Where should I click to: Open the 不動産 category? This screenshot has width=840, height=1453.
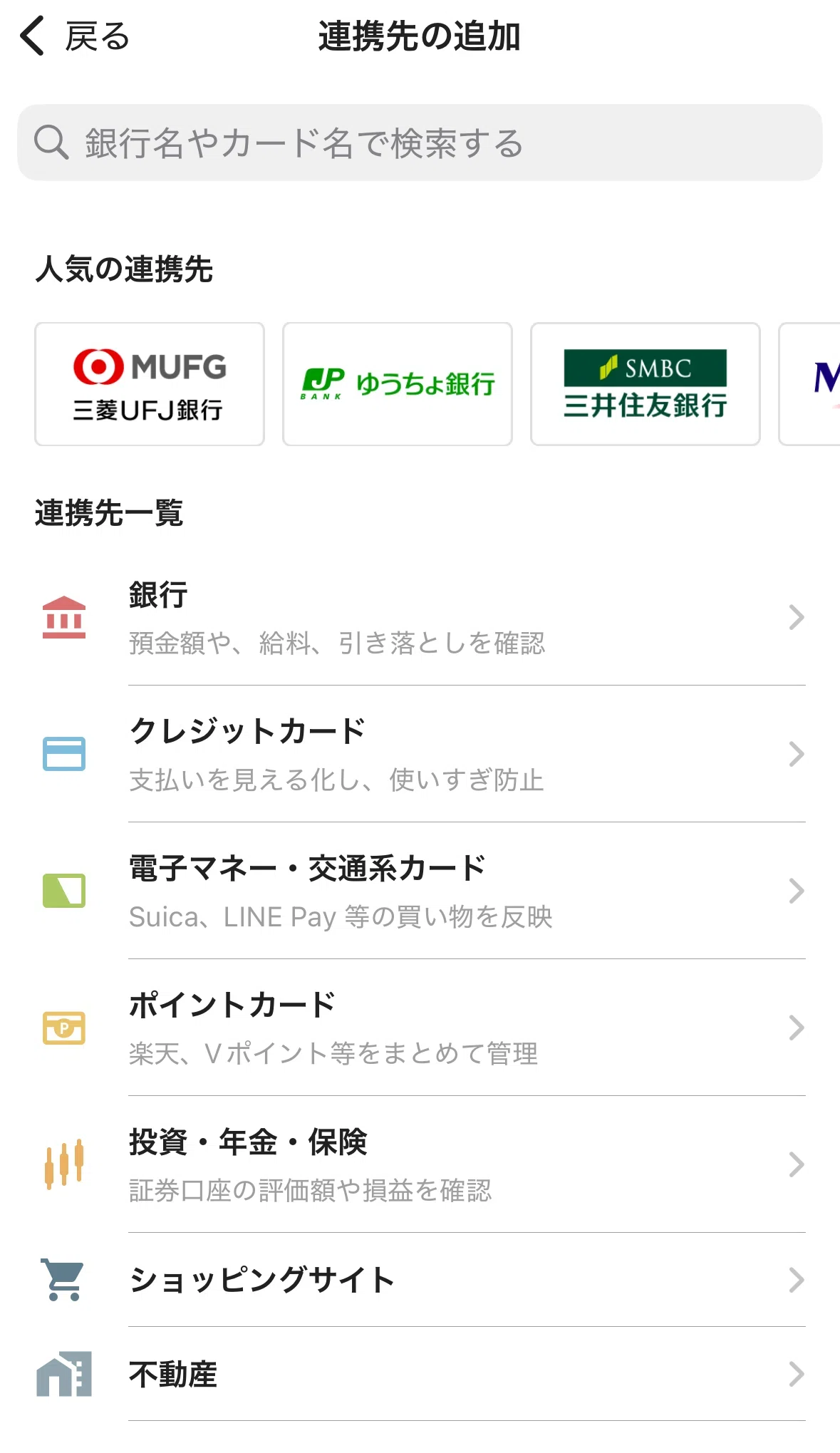[420, 1374]
